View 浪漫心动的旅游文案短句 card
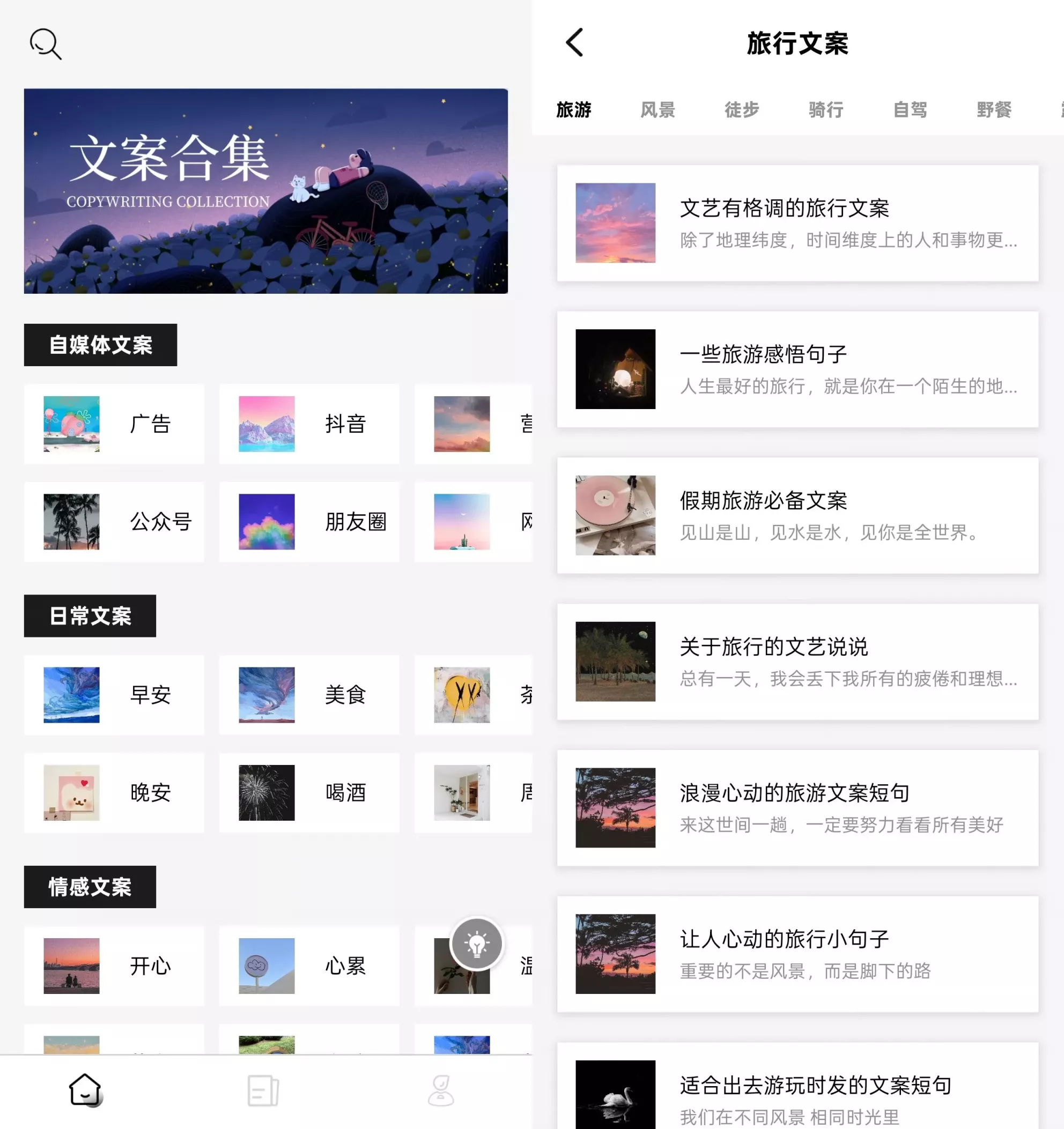 point(797,808)
